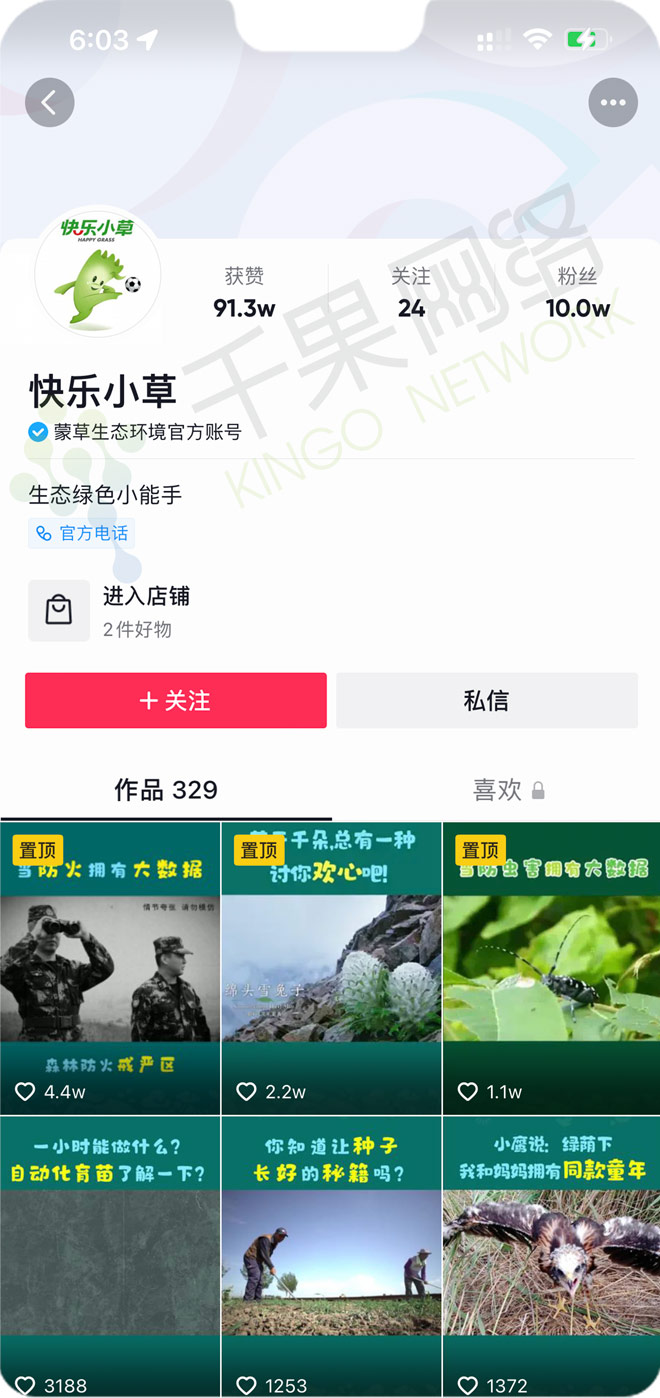Switch to the 喜欢 tab
The height and width of the screenshot is (1398, 660).
click(x=508, y=790)
